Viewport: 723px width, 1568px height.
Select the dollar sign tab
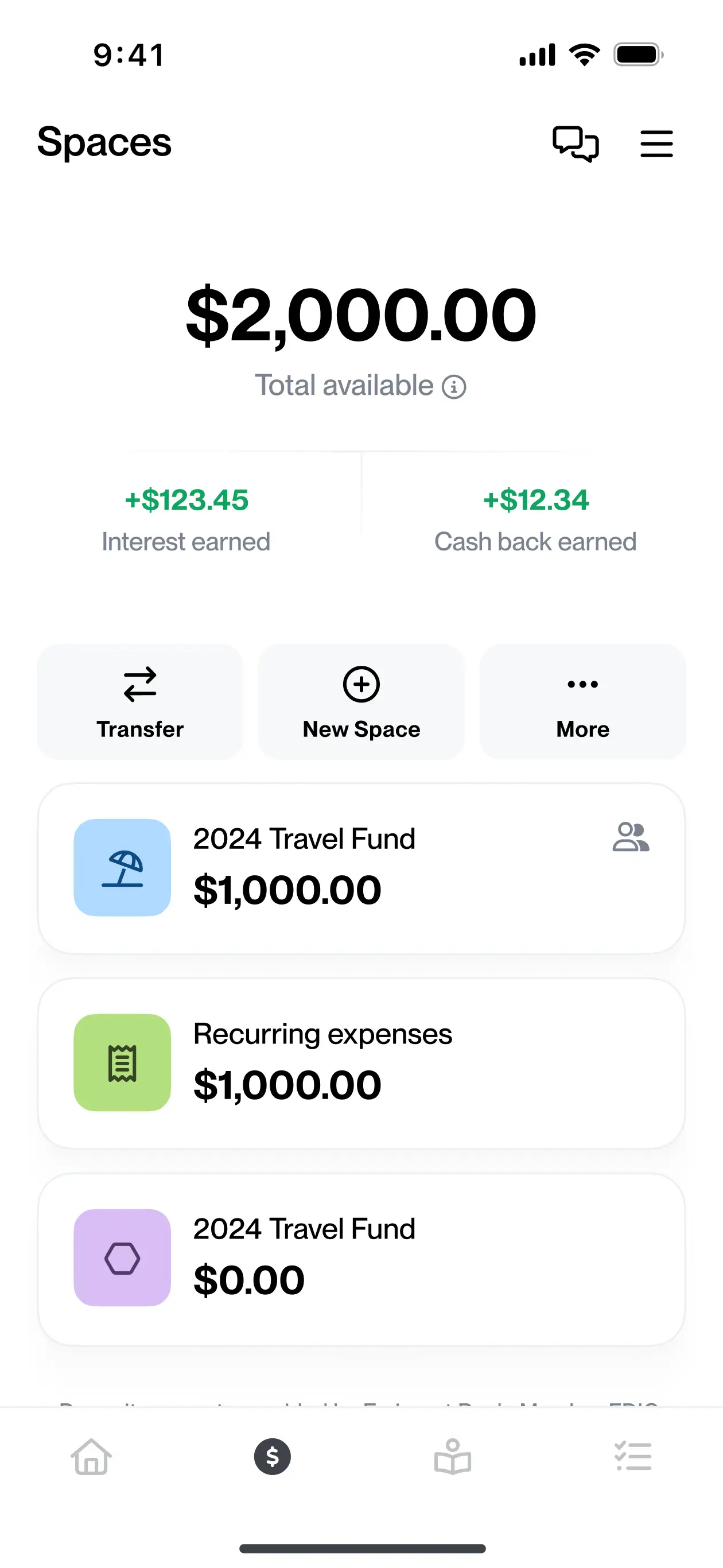pyautogui.click(x=272, y=1457)
